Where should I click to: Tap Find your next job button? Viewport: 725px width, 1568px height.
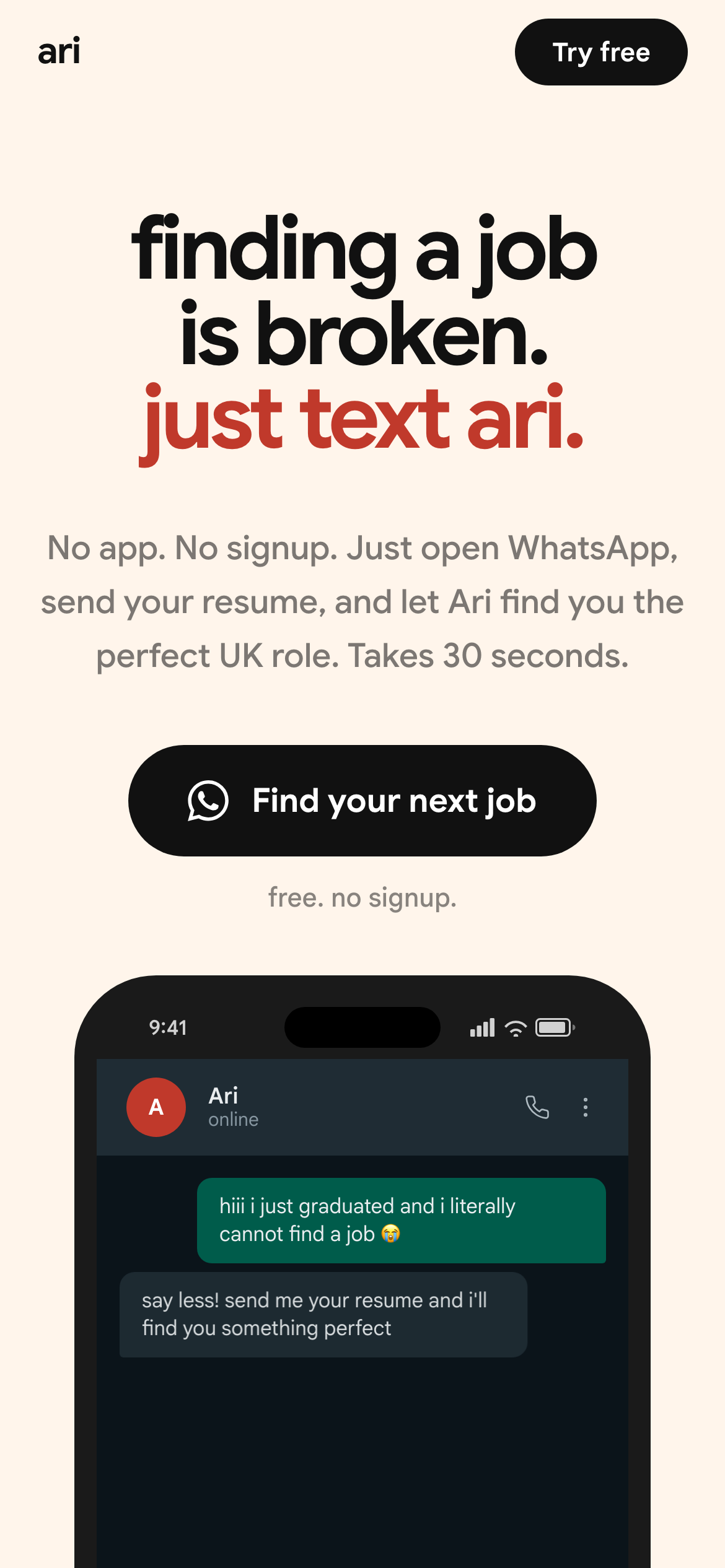[x=362, y=800]
